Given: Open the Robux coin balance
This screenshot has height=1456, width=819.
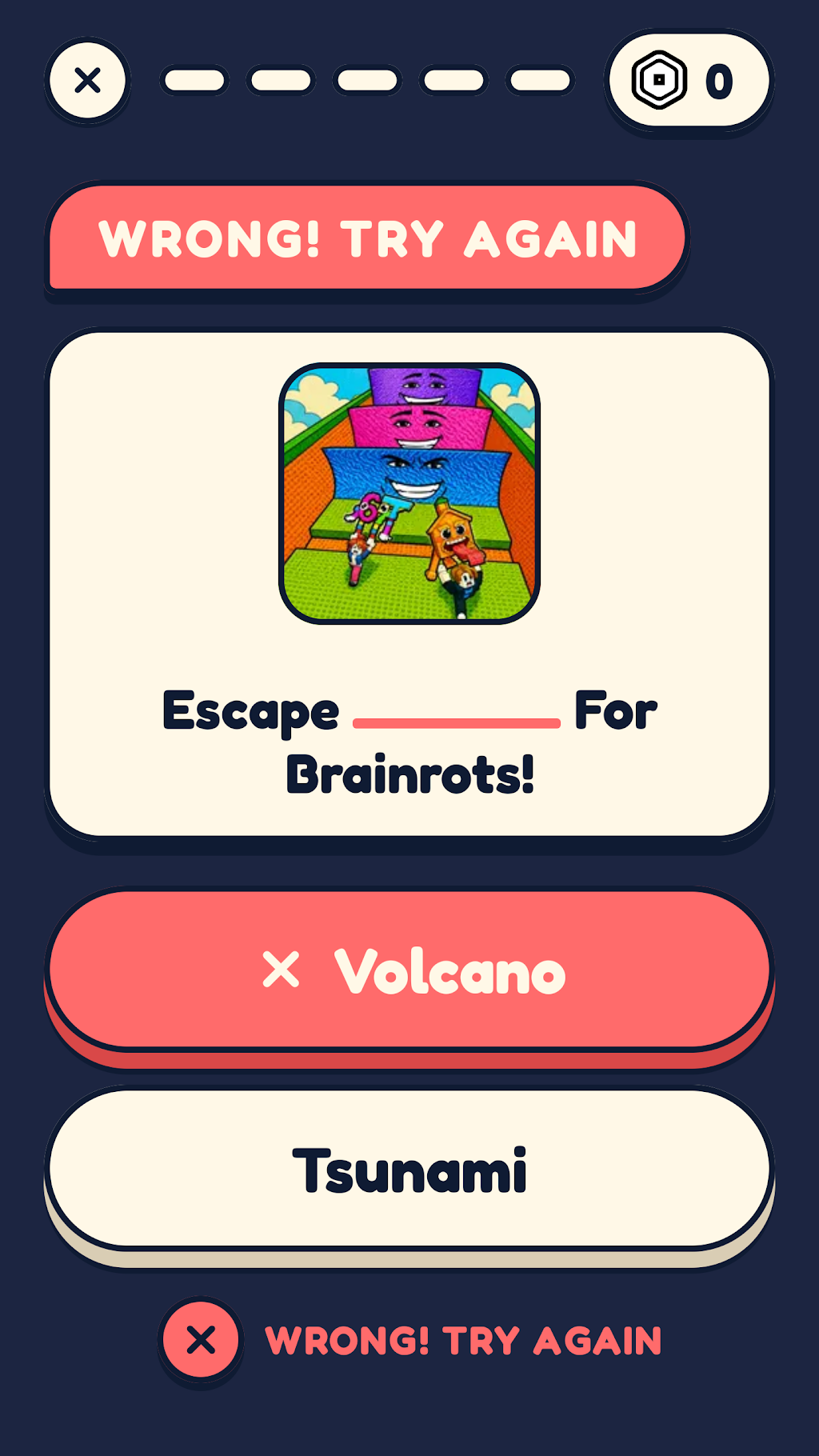Looking at the screenshot, I should [x=689, y=80].
